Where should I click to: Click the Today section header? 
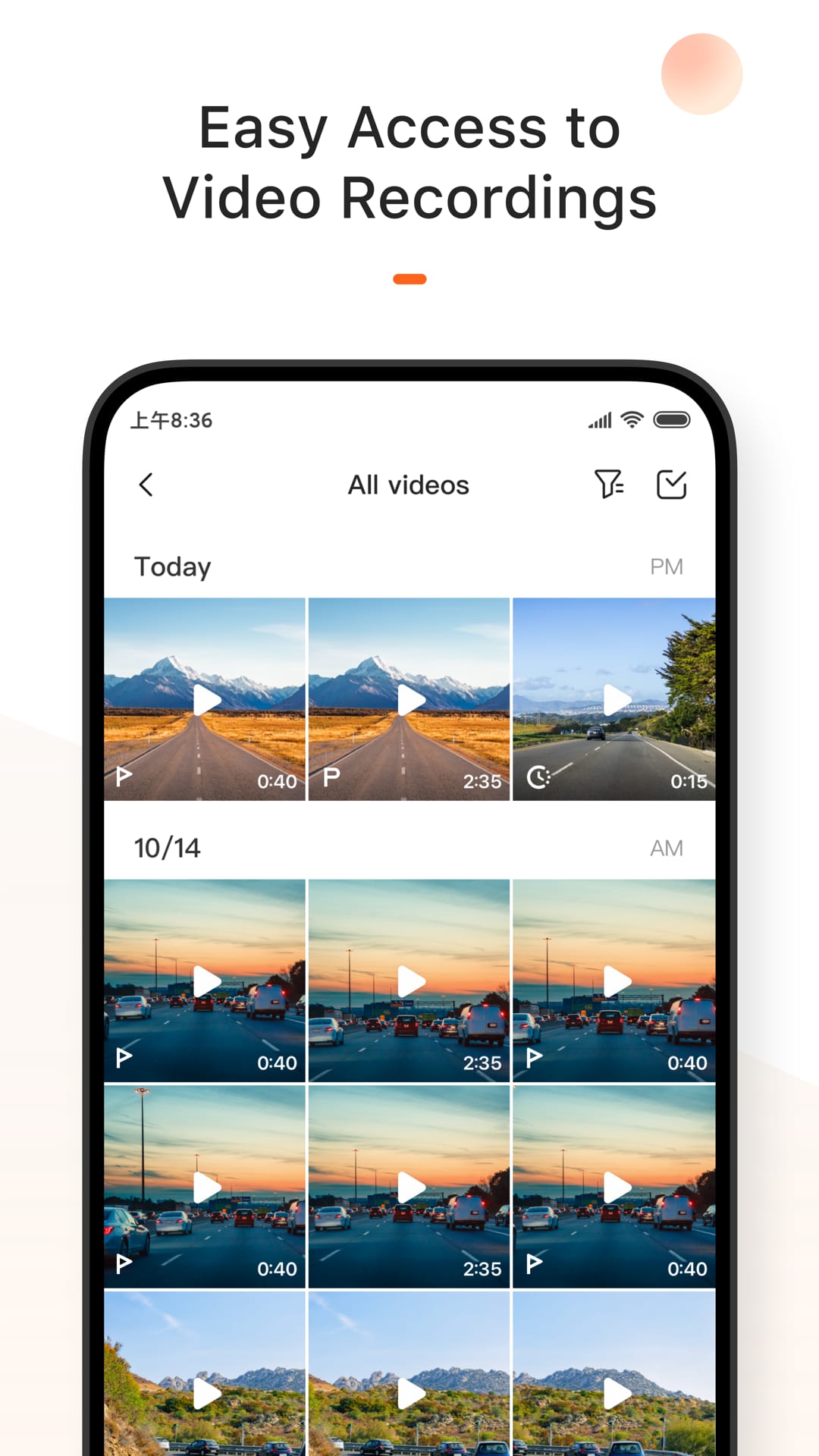[173, 566]
